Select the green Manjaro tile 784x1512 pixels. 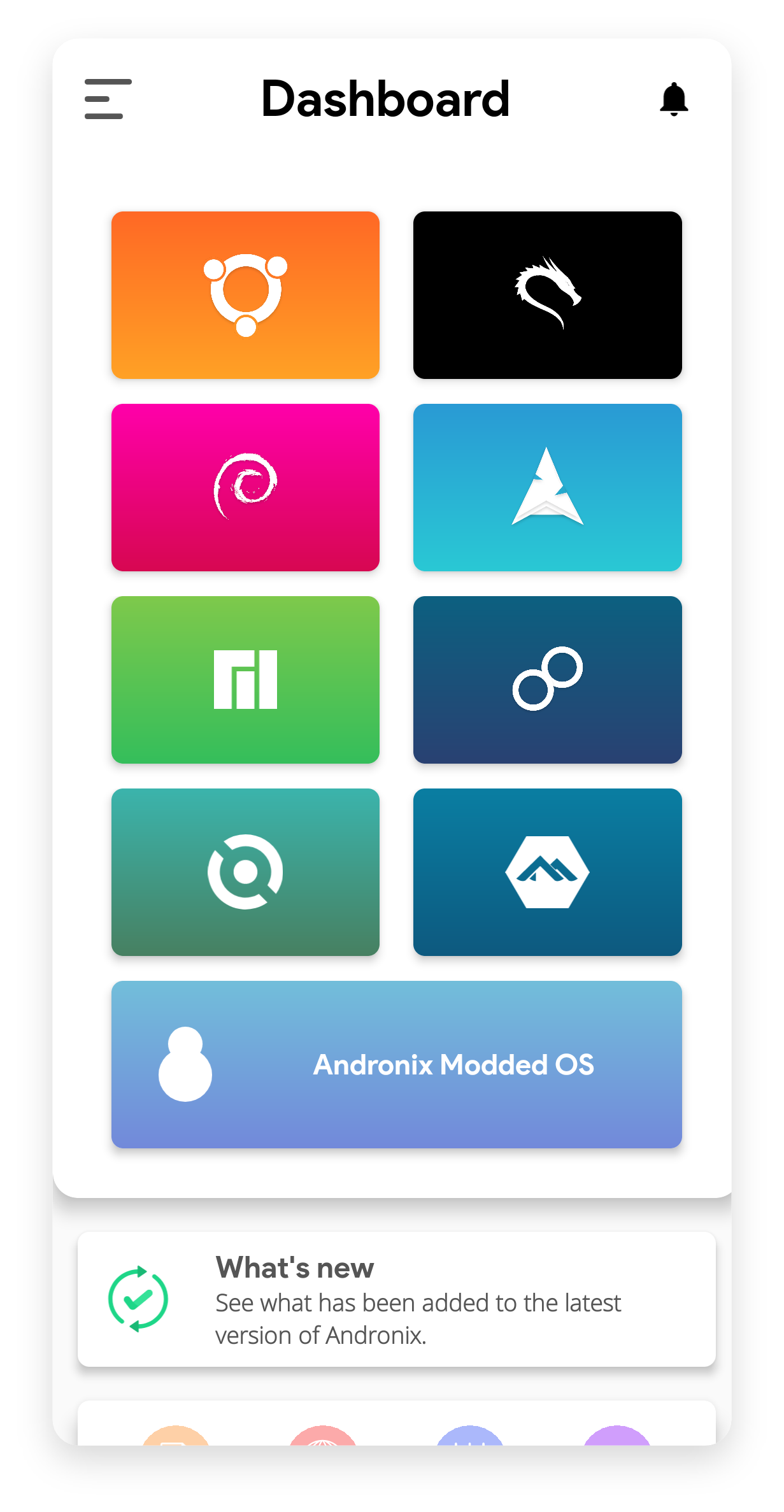pos(245,680)
